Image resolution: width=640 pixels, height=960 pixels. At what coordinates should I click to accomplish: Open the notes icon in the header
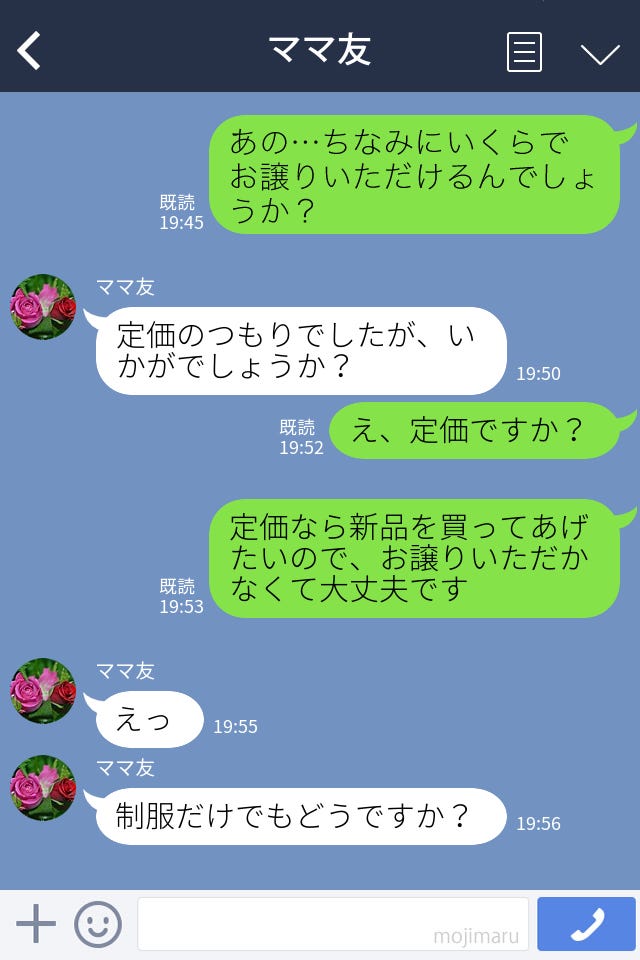pos(524,52)
